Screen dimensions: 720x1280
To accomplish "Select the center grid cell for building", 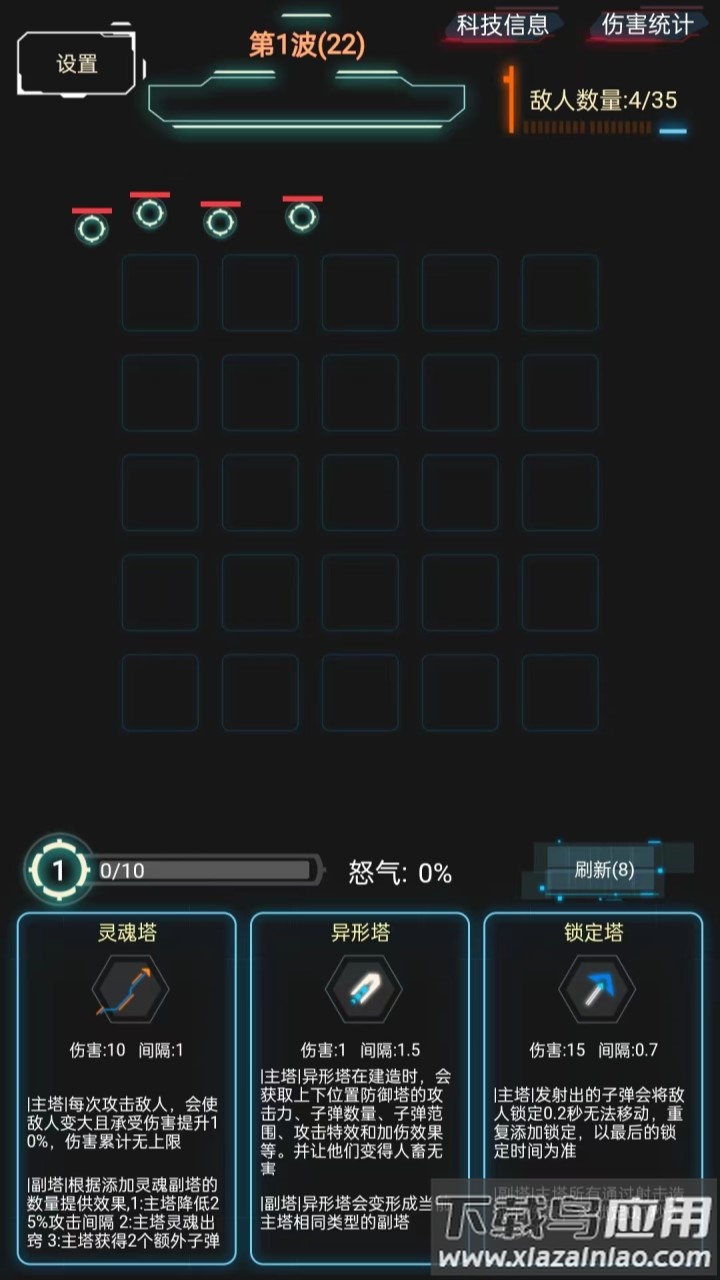I will click(x=361, y=492).
